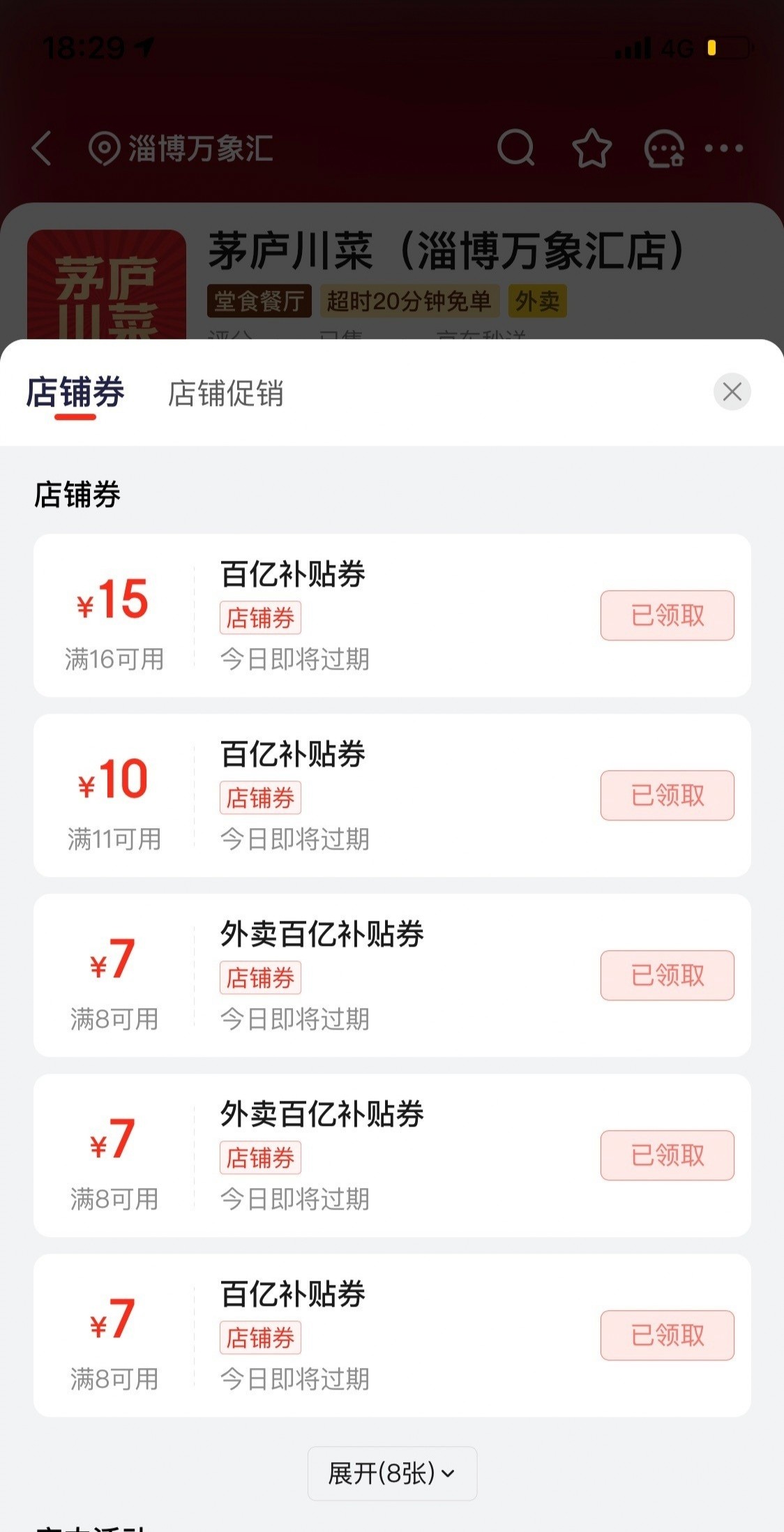Expand the list with 展开(8张)
Image resolution: width=784 pixels, height=1532 pixels.
392,1473
